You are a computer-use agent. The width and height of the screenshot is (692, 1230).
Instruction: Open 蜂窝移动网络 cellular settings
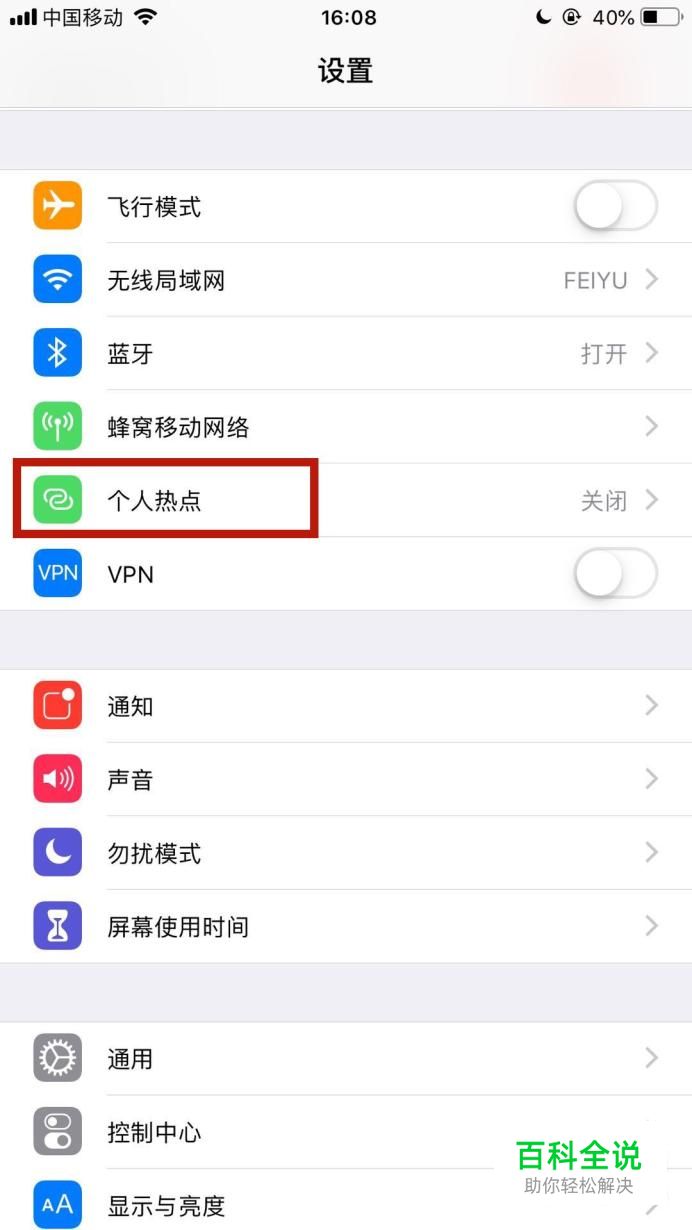[x=345, y=427]
